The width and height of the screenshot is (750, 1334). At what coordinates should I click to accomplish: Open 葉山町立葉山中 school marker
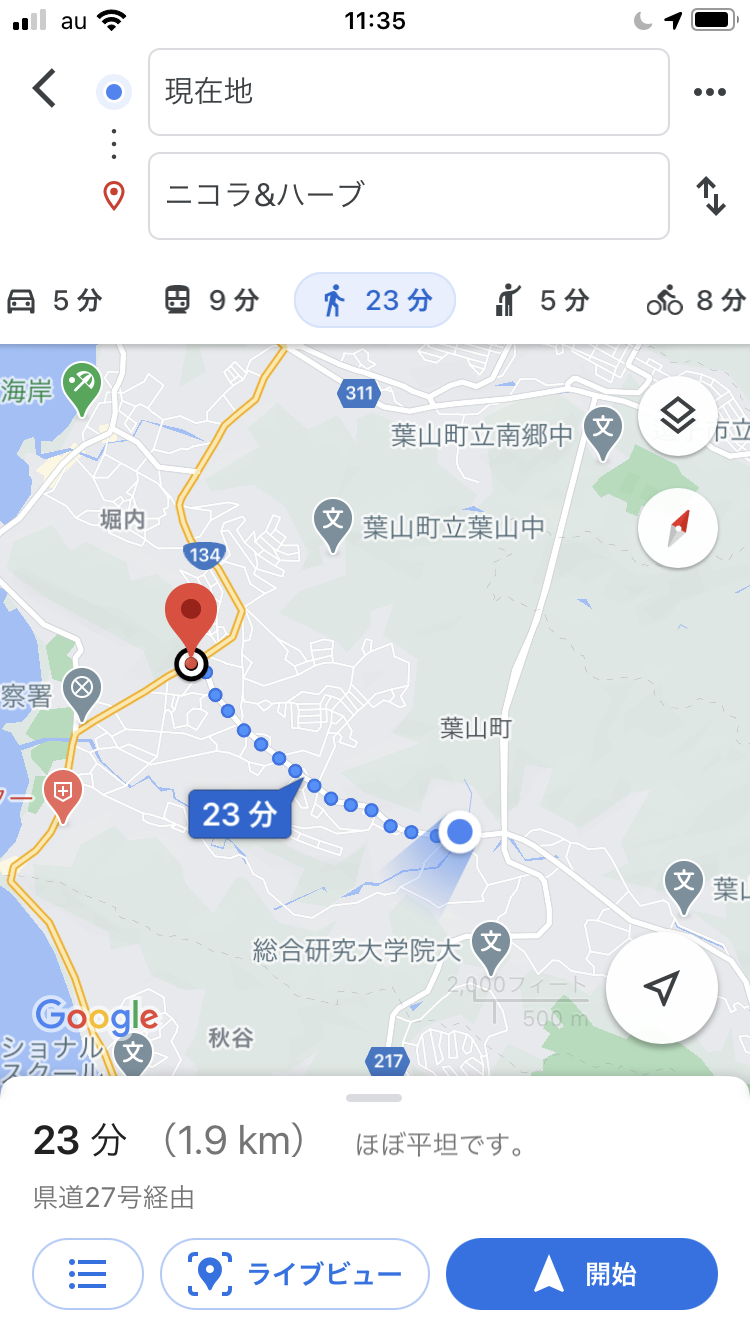333,524
